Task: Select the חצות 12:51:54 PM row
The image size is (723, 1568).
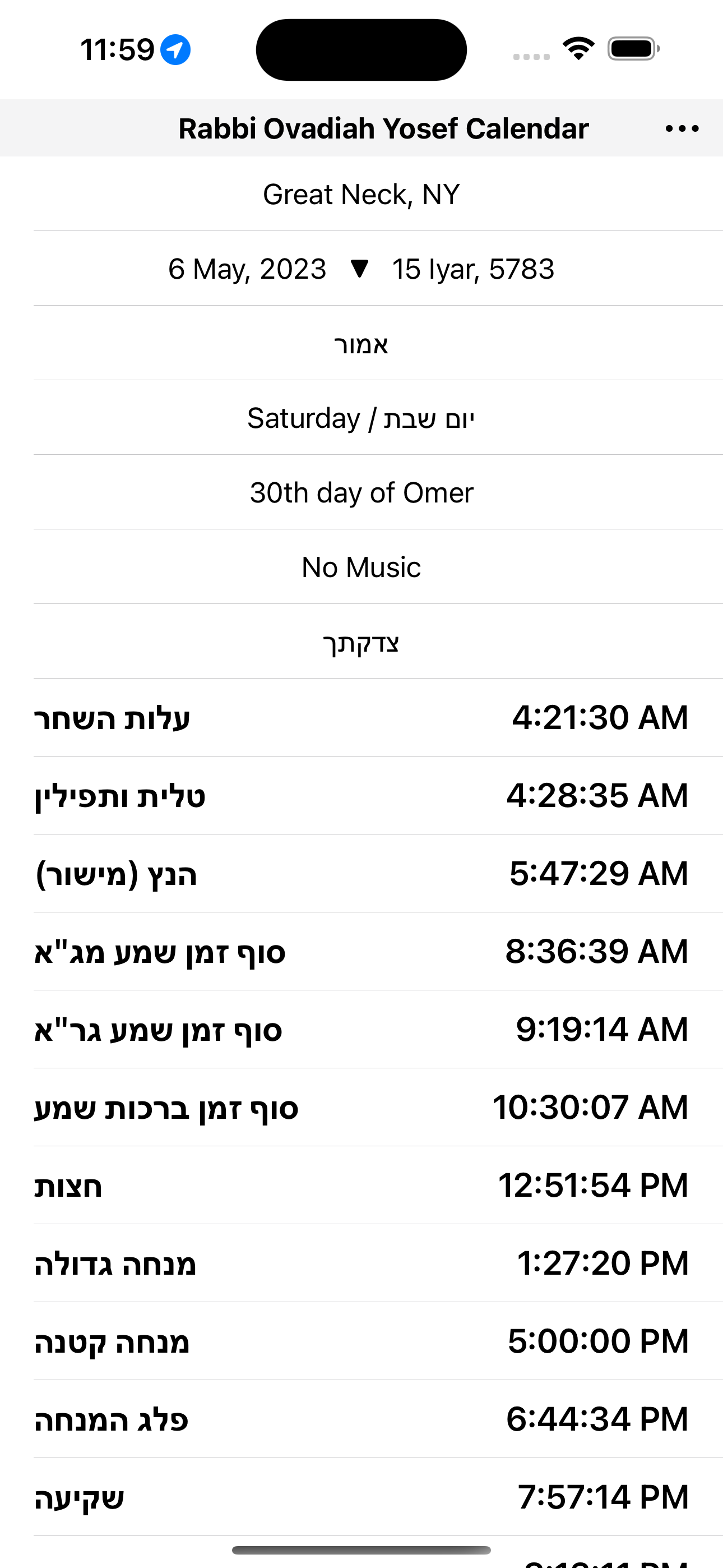Action: 361,1185
